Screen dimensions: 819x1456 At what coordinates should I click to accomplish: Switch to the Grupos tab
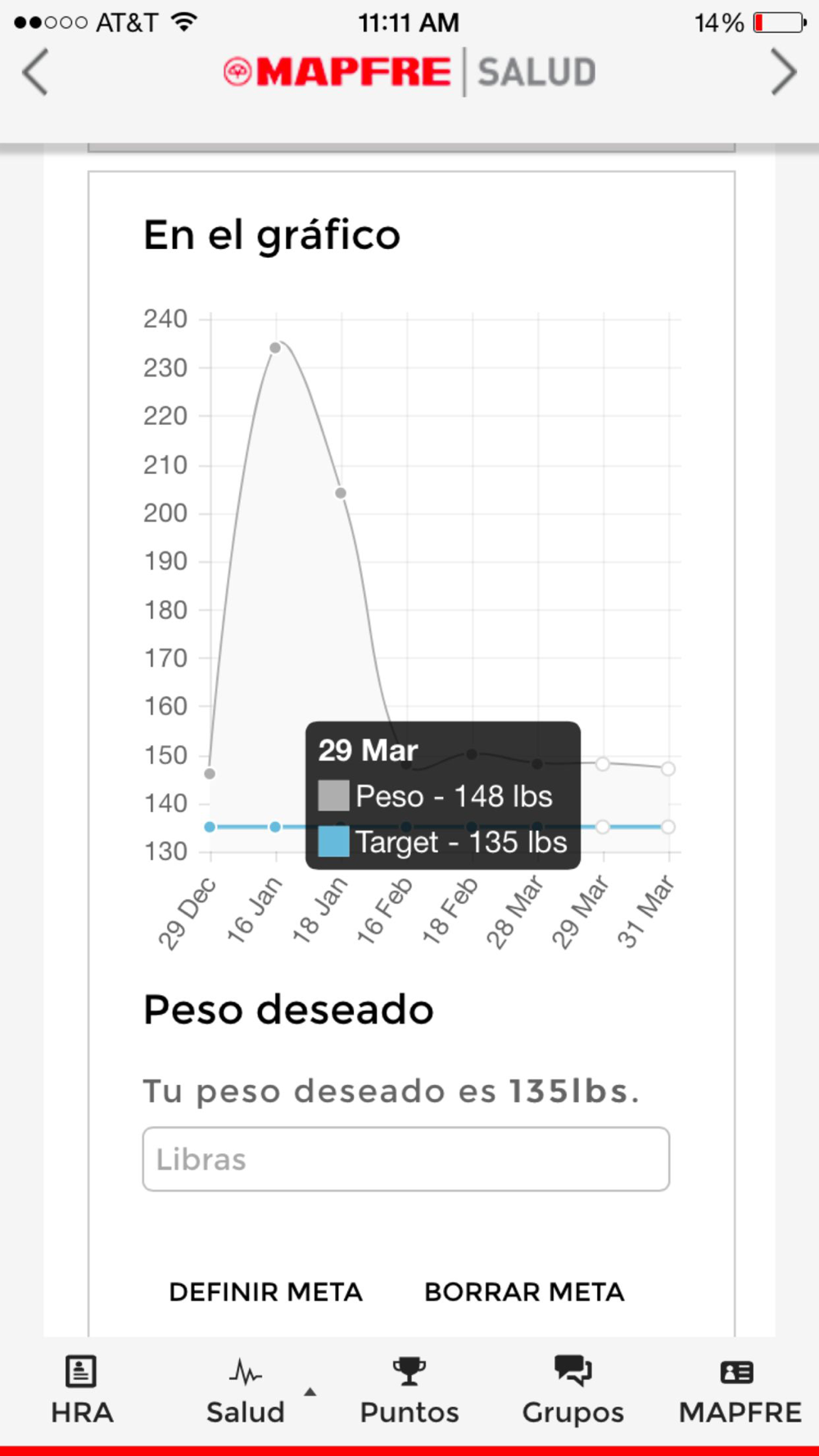point(573,1390)
